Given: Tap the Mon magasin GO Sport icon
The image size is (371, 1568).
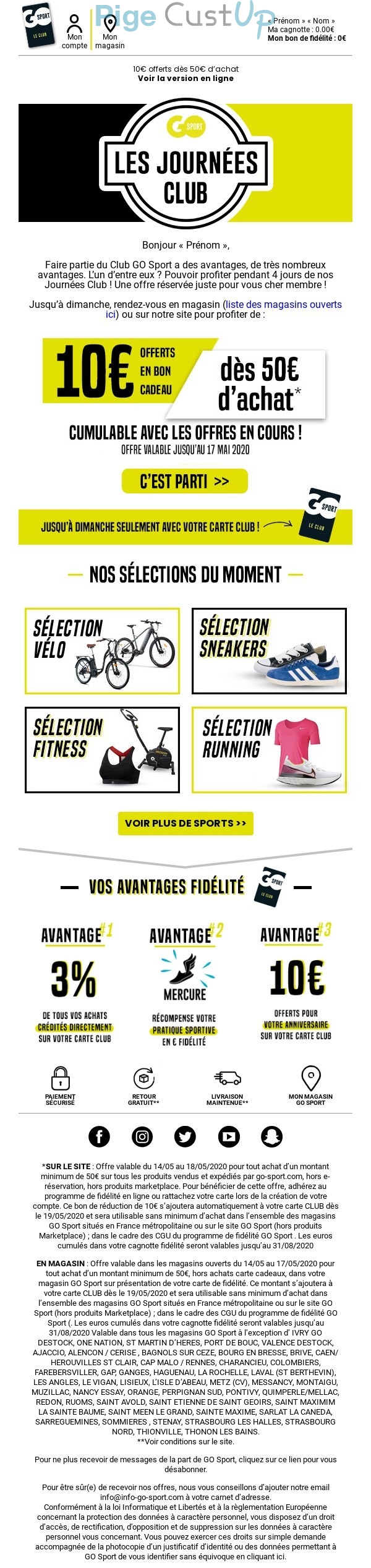Looking at the screenshot, I should pos(310,1084).
